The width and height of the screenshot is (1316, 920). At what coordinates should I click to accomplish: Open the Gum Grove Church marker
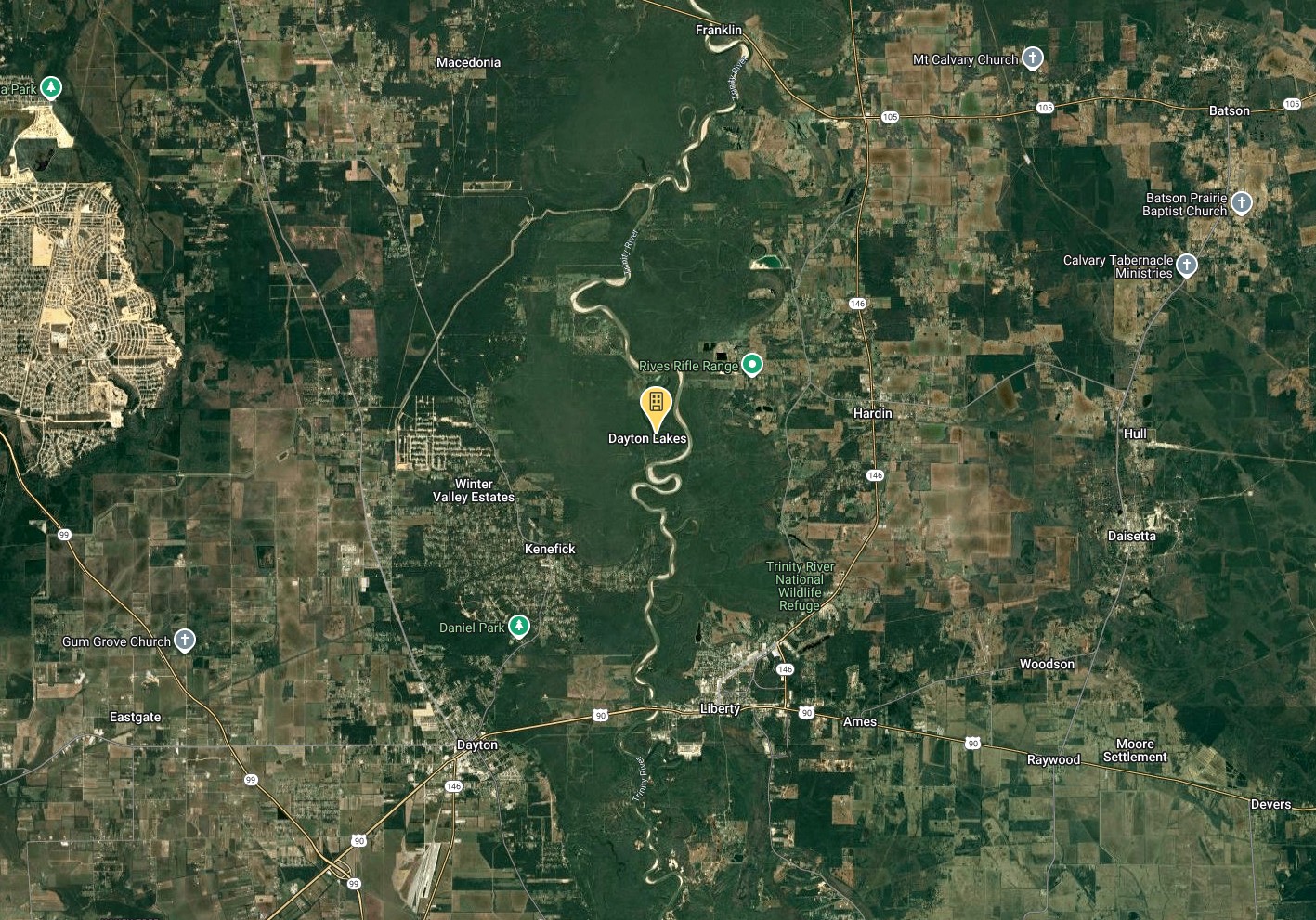(185, 641)
